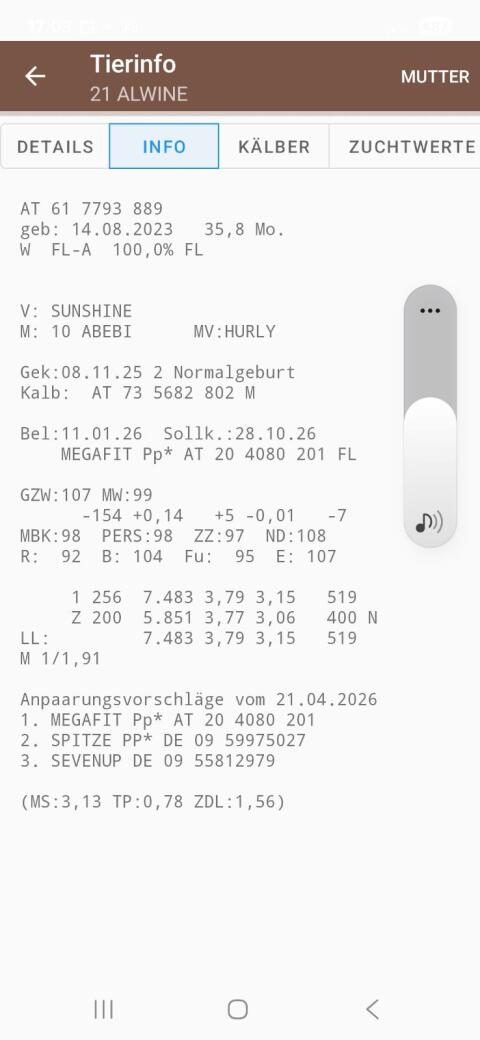This screenshot has width=480, height=1040.
Task: Mute sound via the music note icon
Action: coord(429,523)
